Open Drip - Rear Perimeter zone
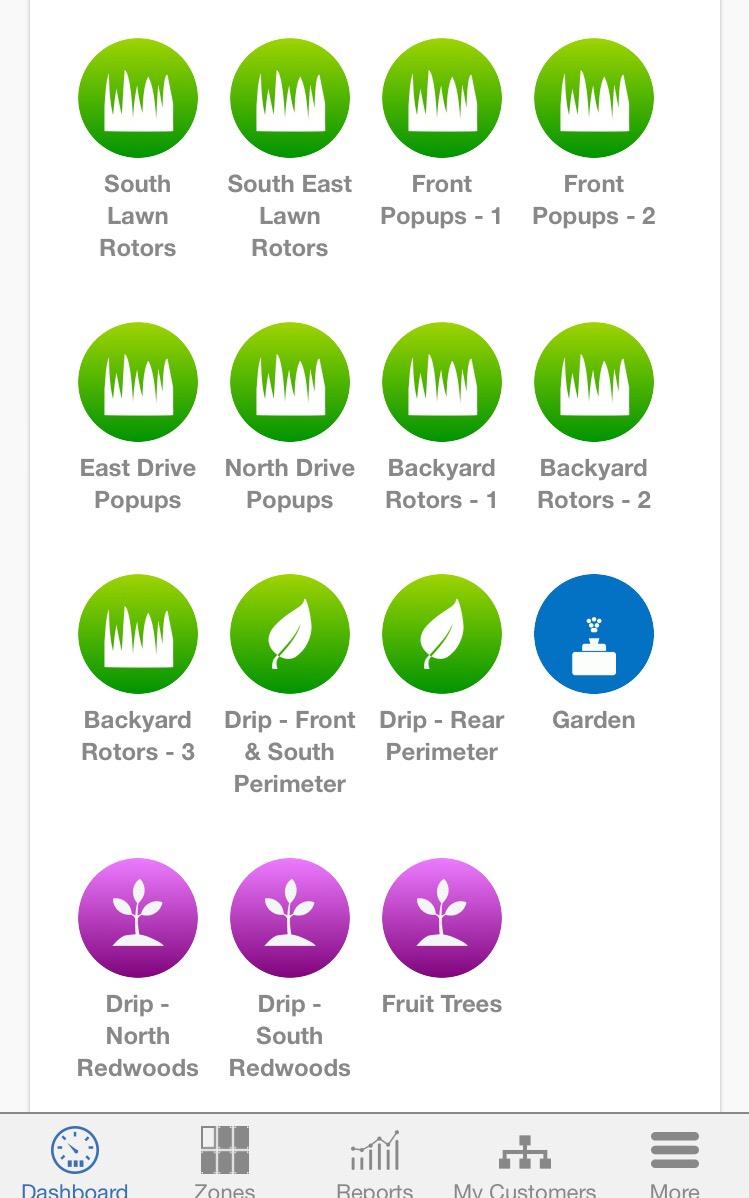This screenshot has width=749, height=1198. point(442,634)
